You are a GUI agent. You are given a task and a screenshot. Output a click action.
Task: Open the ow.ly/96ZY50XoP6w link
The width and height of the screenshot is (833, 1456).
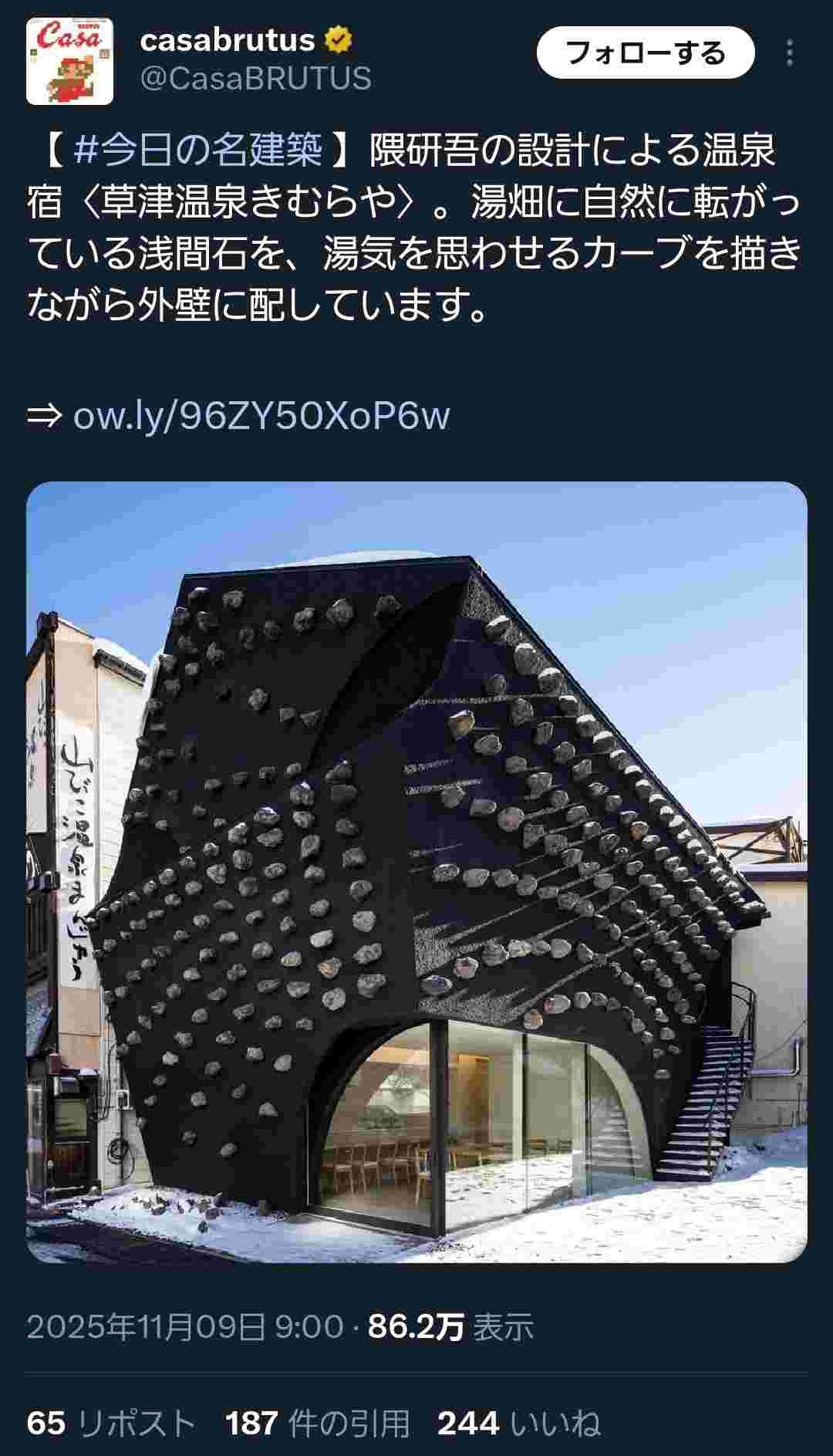261,416
